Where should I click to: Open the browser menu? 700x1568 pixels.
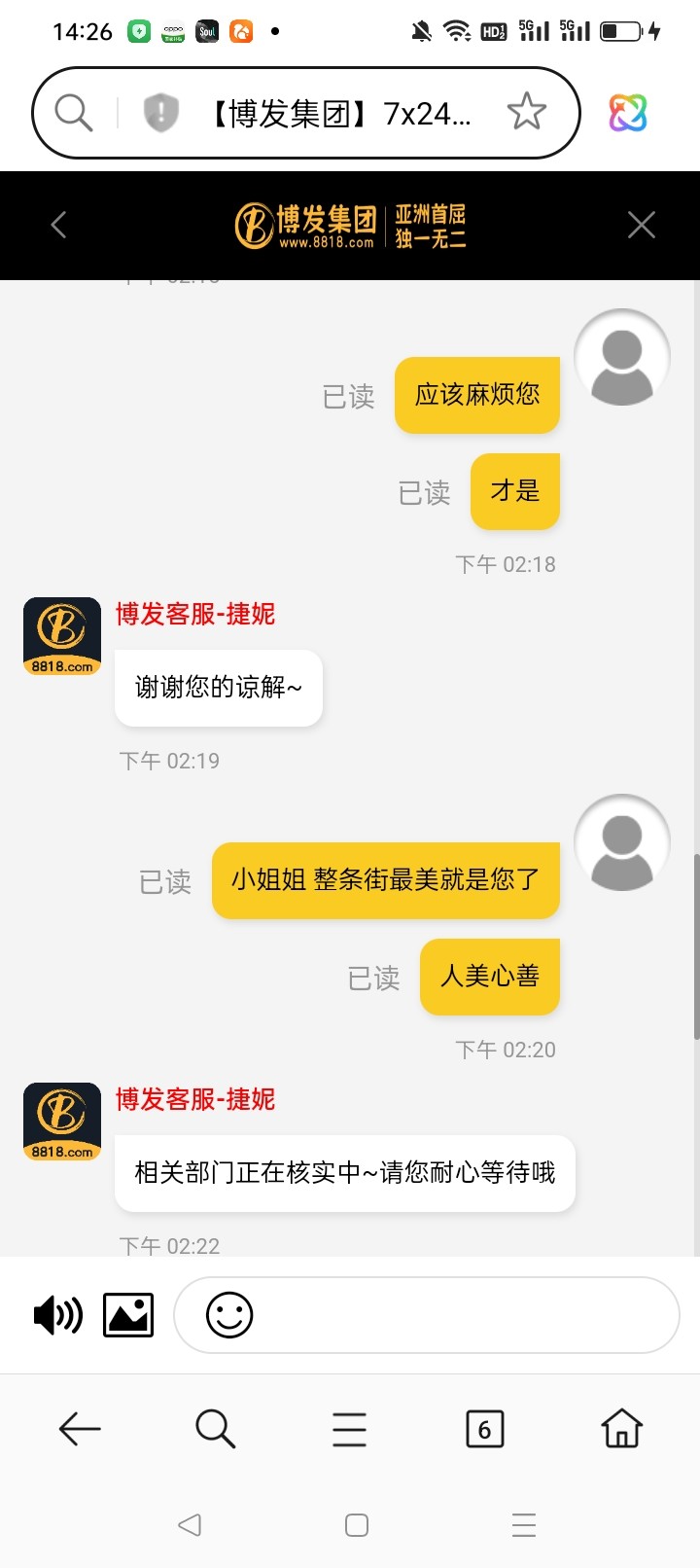point(349,1429)
